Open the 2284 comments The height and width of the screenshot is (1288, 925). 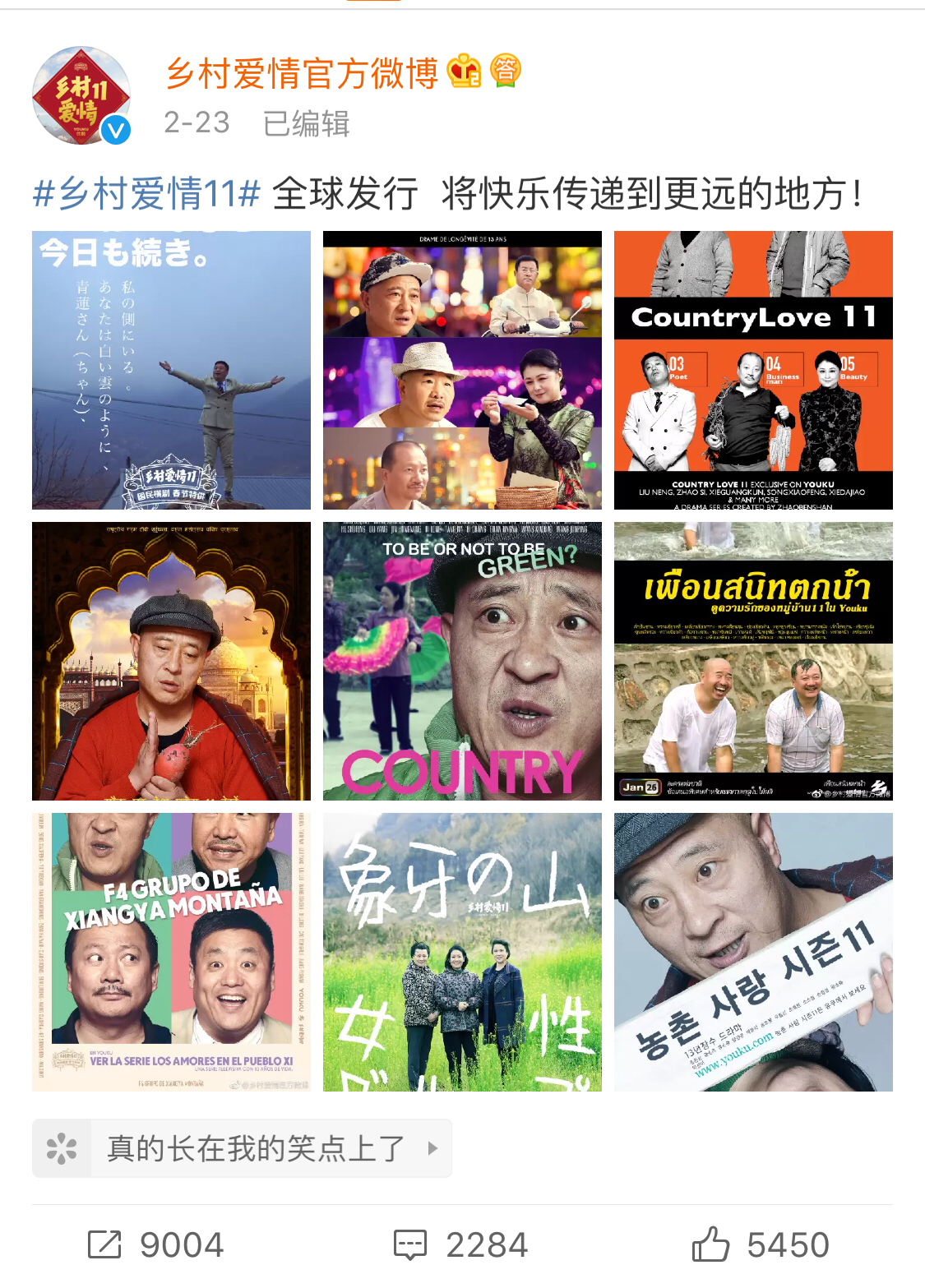coord(461,1244)
